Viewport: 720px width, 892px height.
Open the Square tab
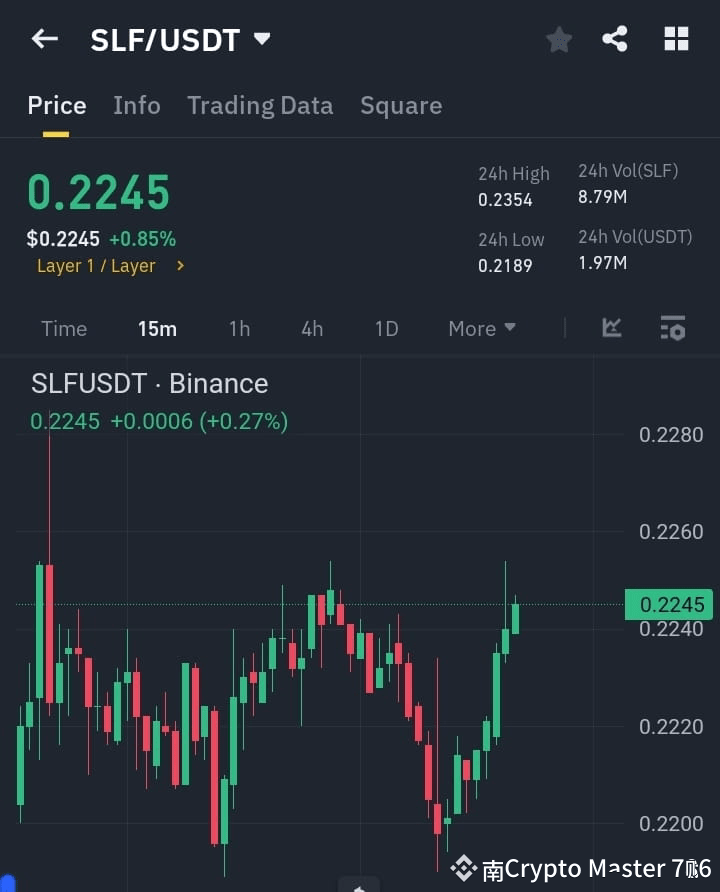tap(401, 105)
